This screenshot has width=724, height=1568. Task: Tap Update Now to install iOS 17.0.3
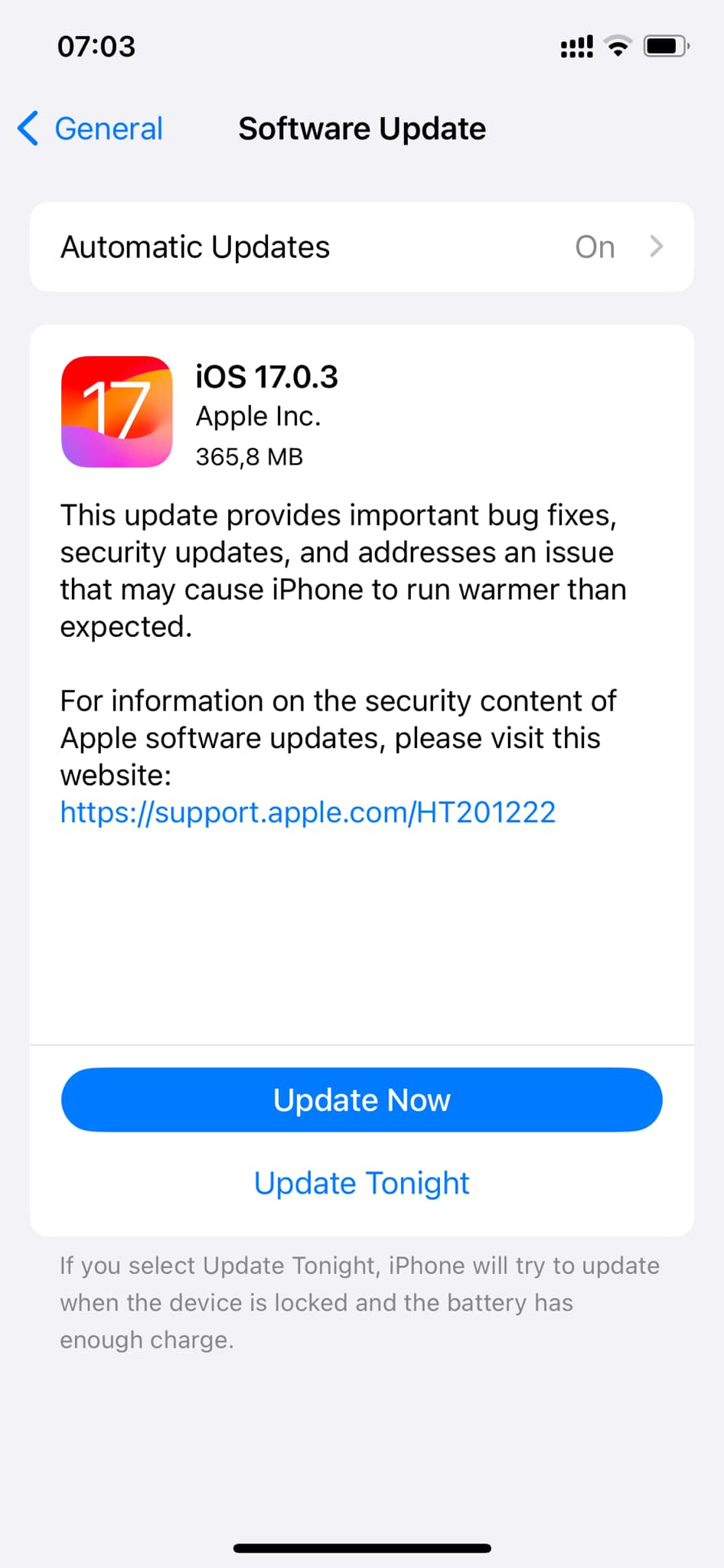(361, 1100)
